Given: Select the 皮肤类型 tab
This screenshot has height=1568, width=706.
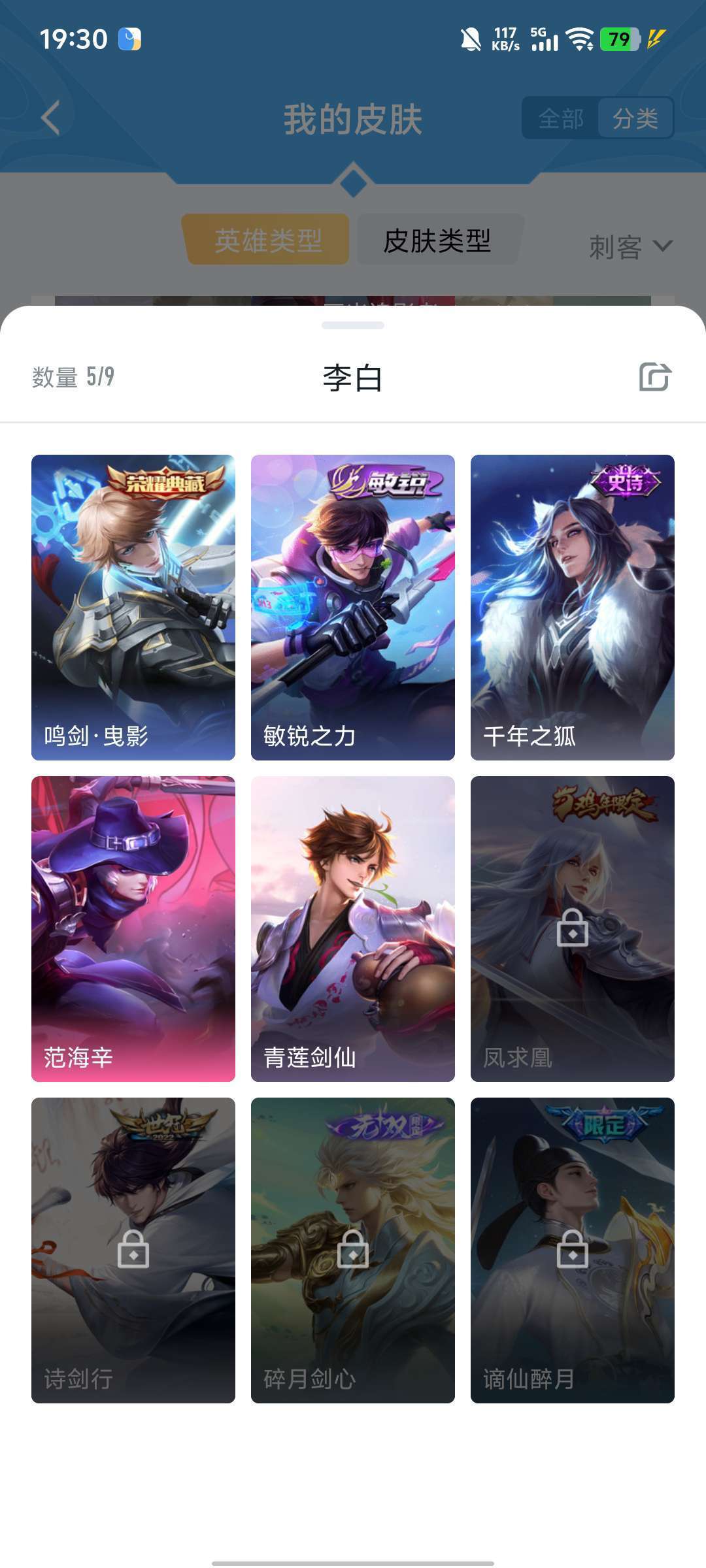Looking at the screenshot, I should [x=438, y=240].
